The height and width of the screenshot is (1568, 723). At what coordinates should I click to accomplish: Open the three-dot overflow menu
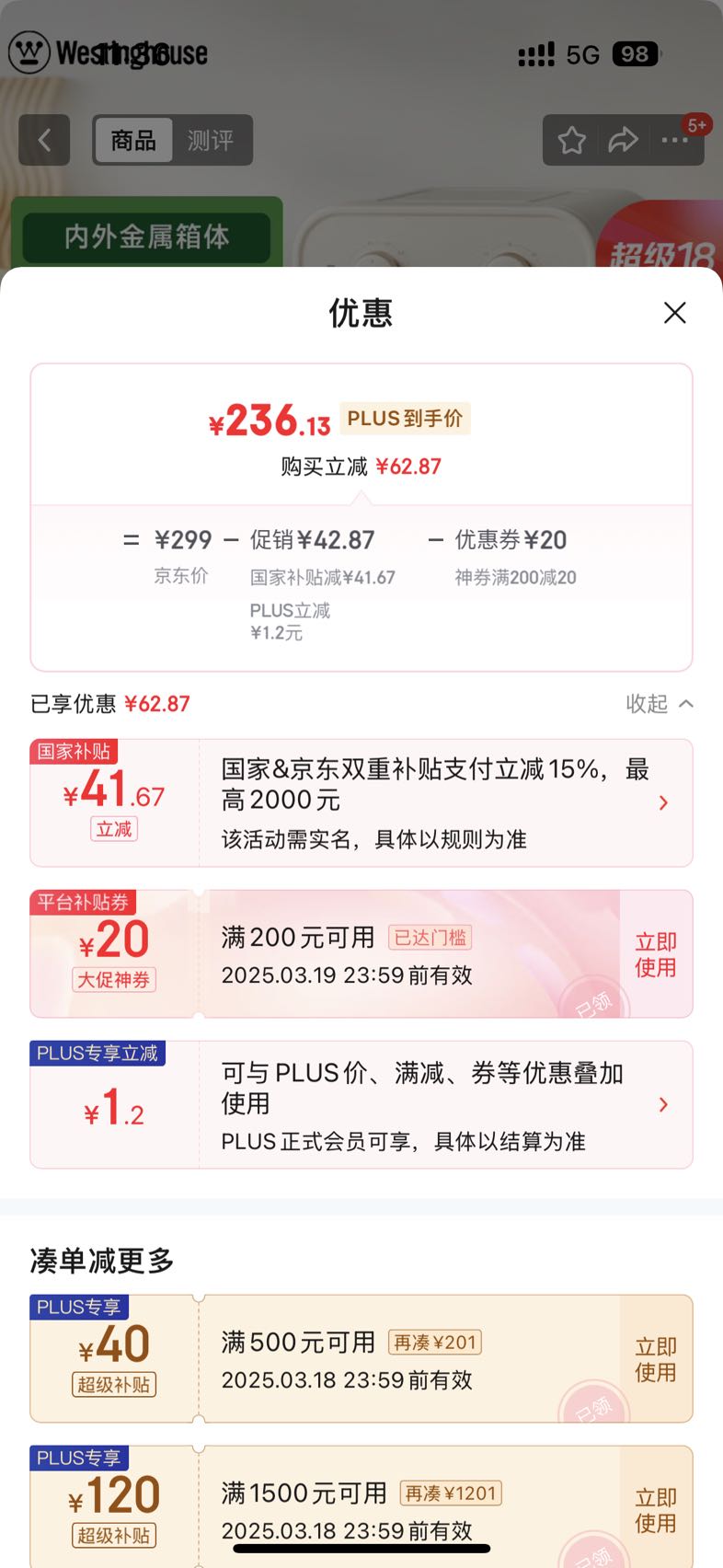(x=674, y=140)
